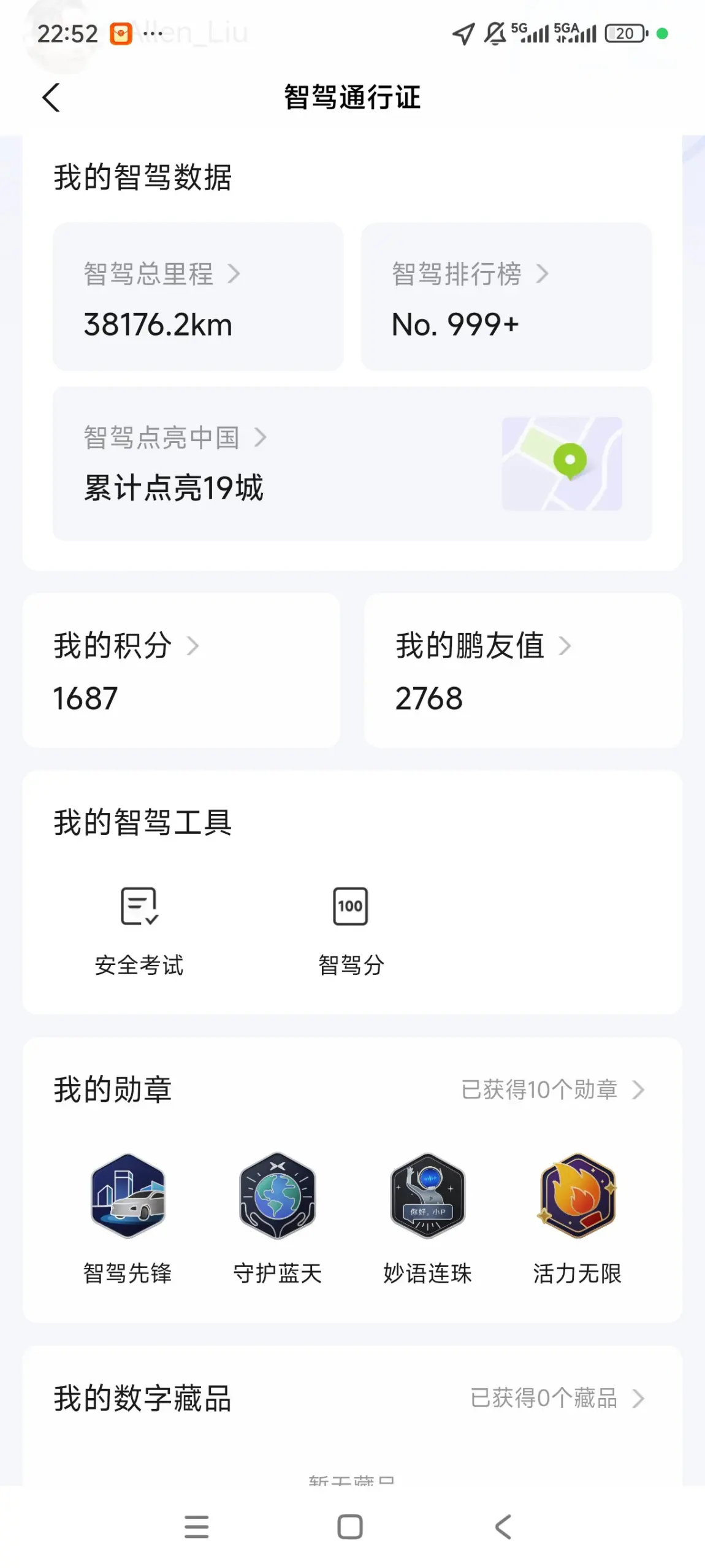The image size is (705, 1568).
Task: View all 已获得10个勋章 badges
Action: [553, 1090]
